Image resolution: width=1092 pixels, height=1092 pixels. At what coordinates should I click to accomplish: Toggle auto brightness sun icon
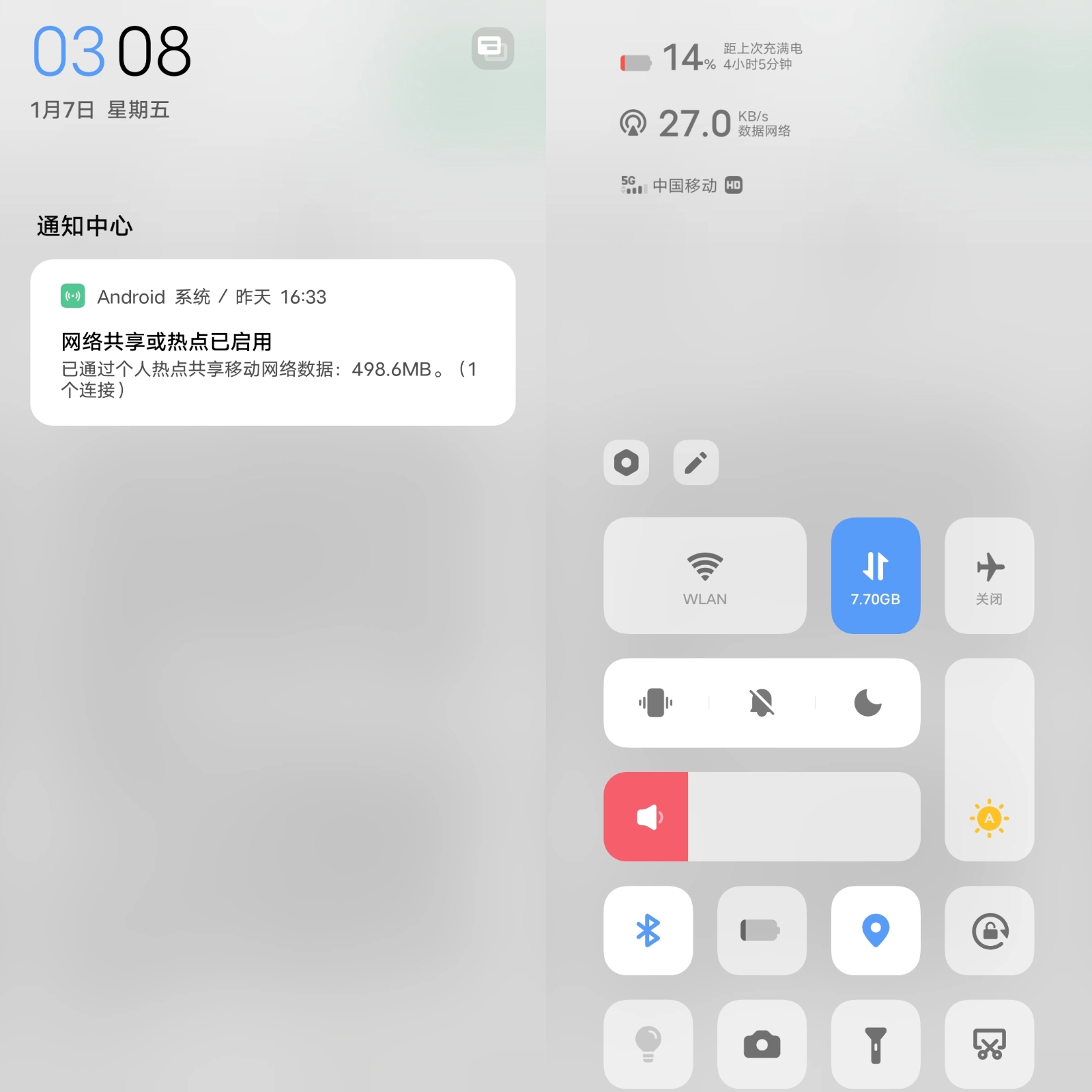point(989,818)
